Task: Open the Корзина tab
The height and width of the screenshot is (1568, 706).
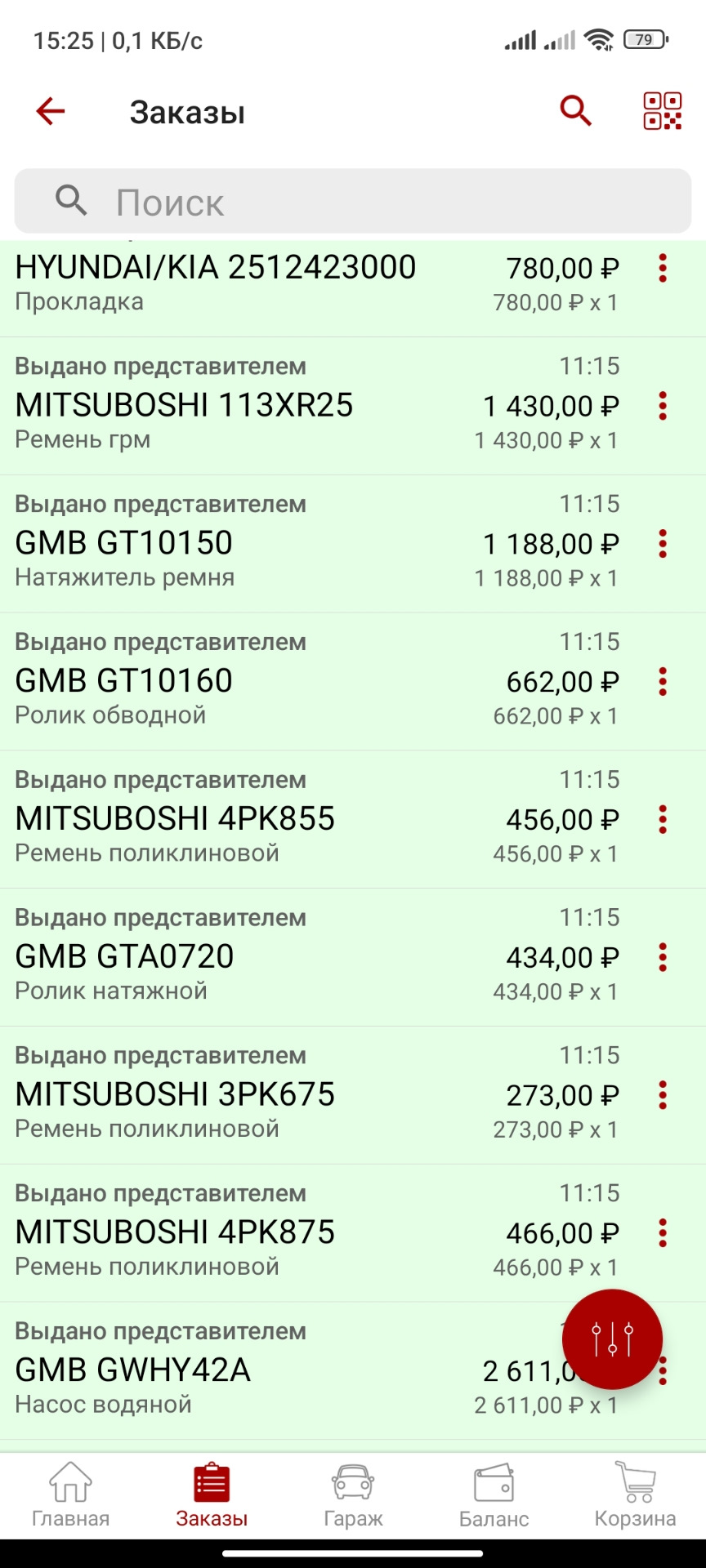Action: [x=635, y=1495]
